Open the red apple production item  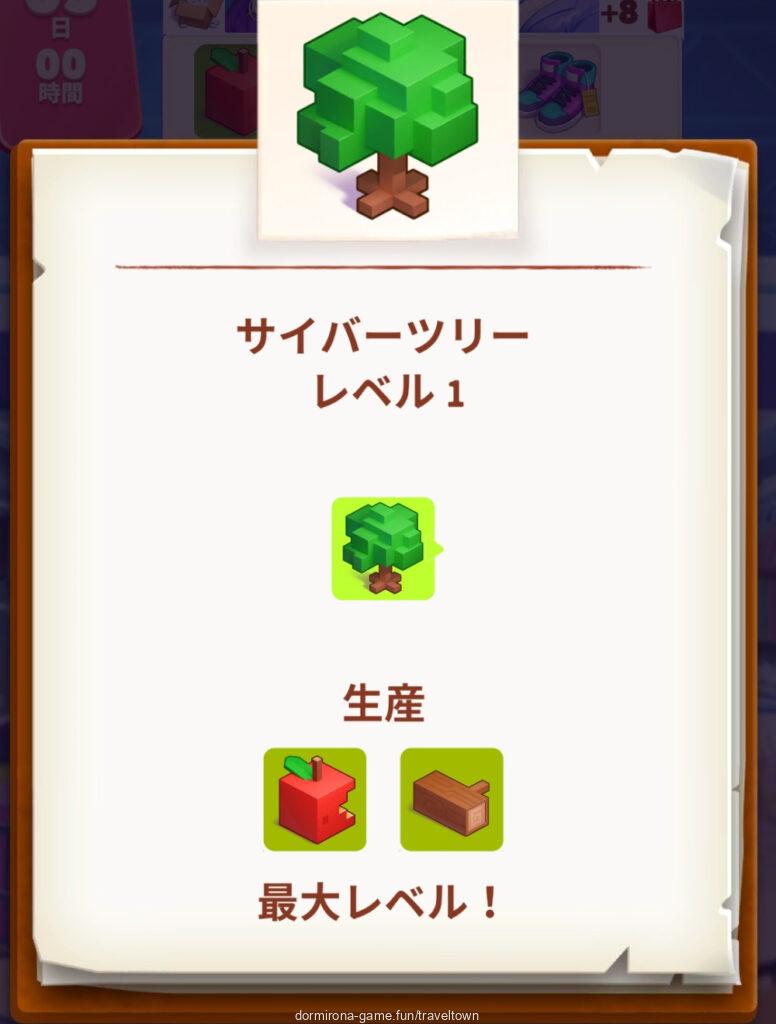pos(315,799)
